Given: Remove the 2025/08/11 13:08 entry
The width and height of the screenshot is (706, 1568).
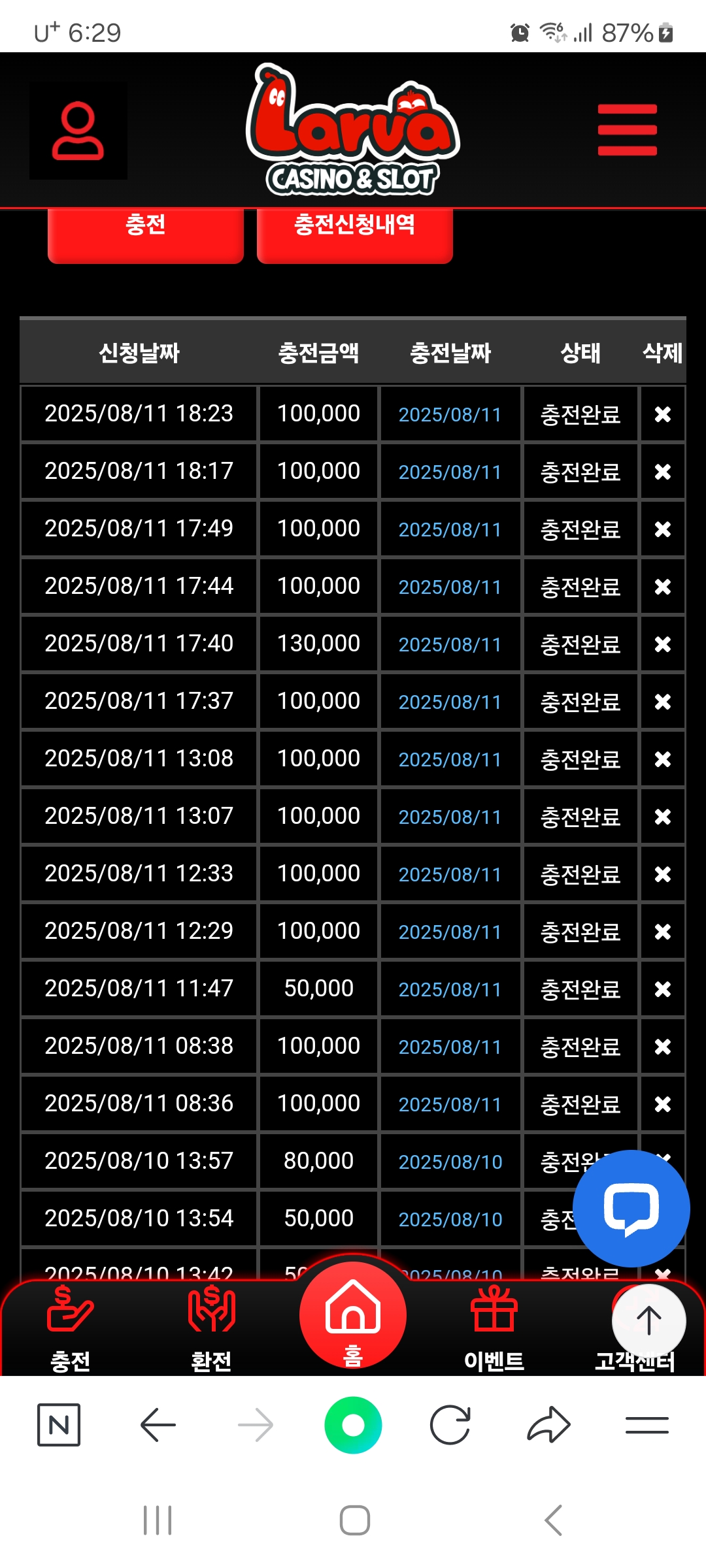Looking at the screenshot, I should coord(662,759).
